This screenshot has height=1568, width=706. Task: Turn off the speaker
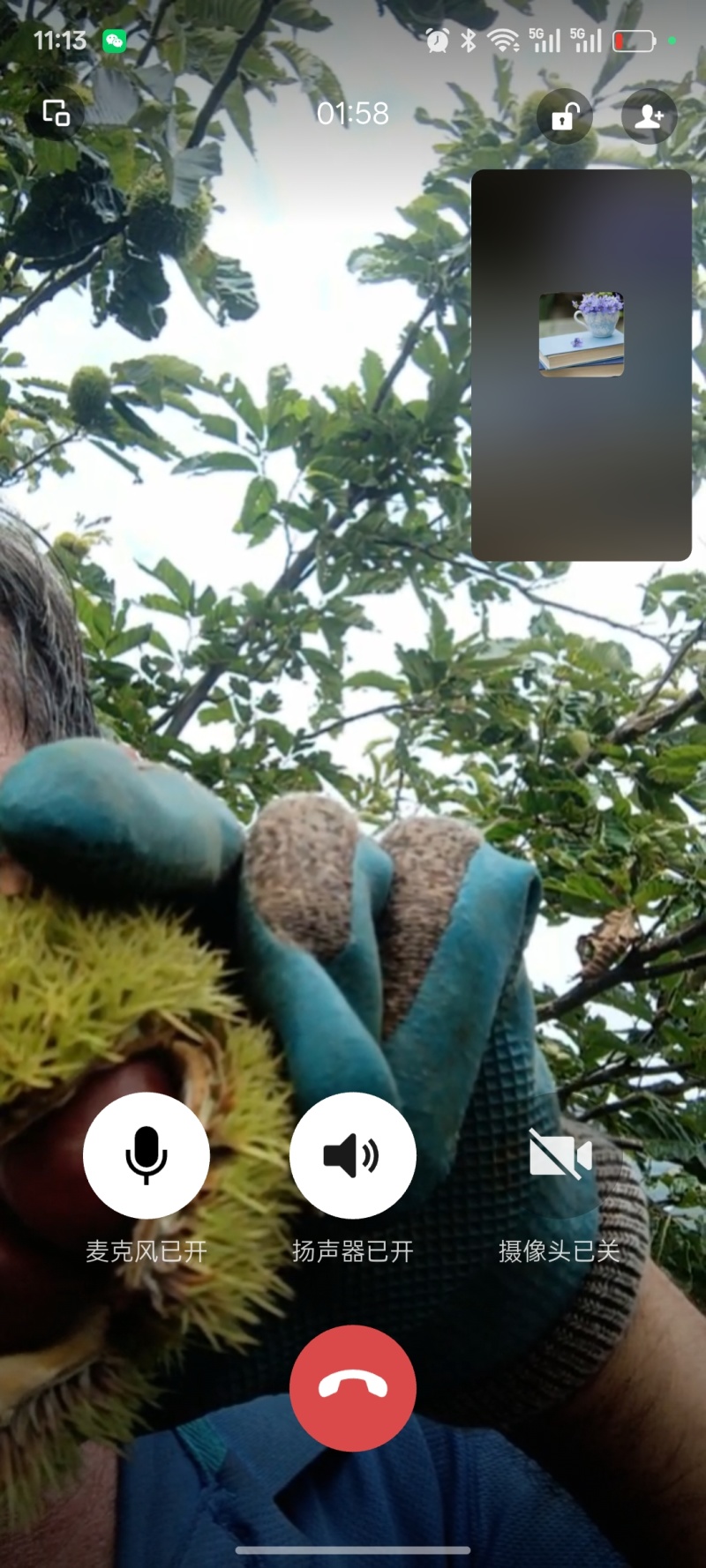[x=353, y=1155]
